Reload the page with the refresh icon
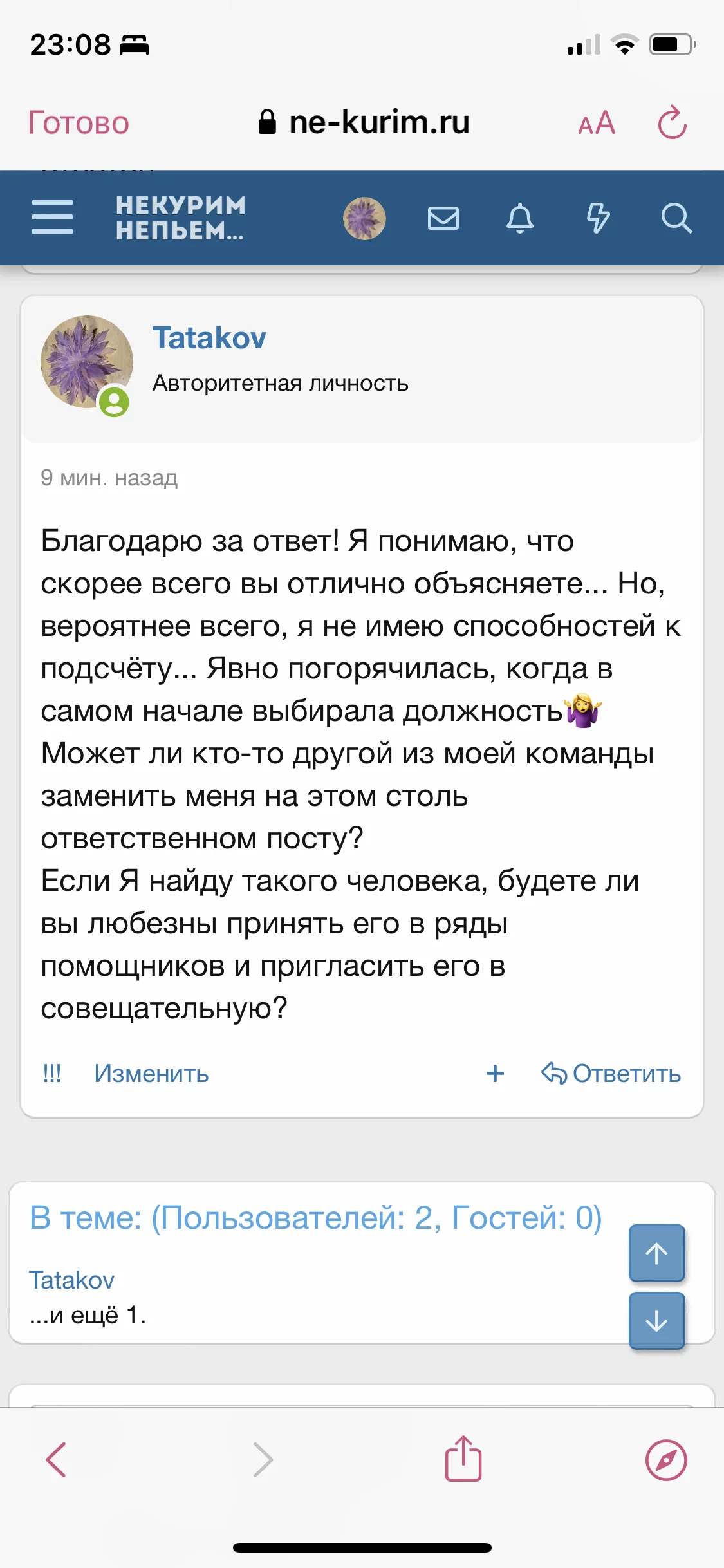Screen dimensions: 724x1568 click(672, 122)
